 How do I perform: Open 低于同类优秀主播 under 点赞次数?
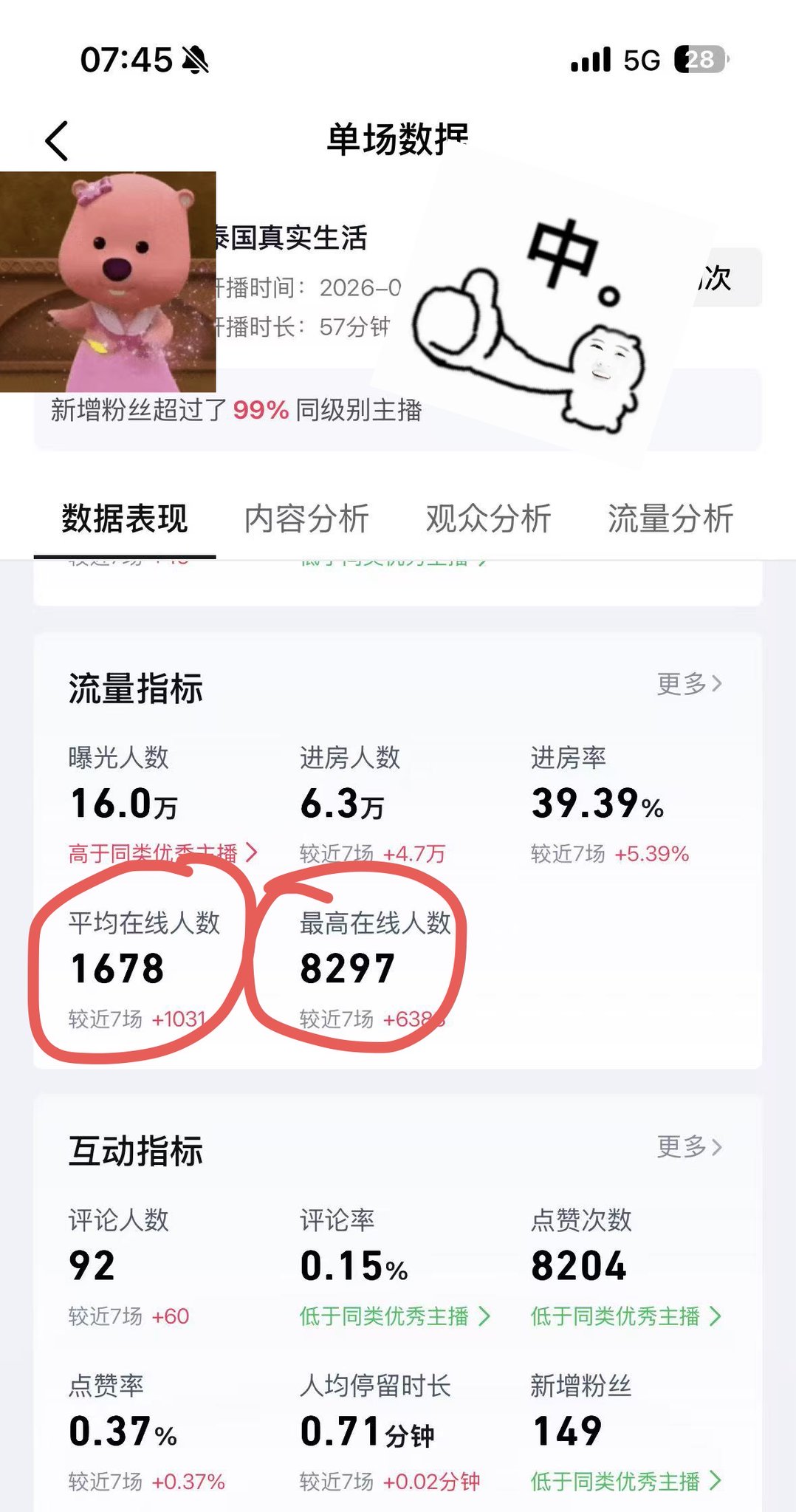pos(626,1316)
